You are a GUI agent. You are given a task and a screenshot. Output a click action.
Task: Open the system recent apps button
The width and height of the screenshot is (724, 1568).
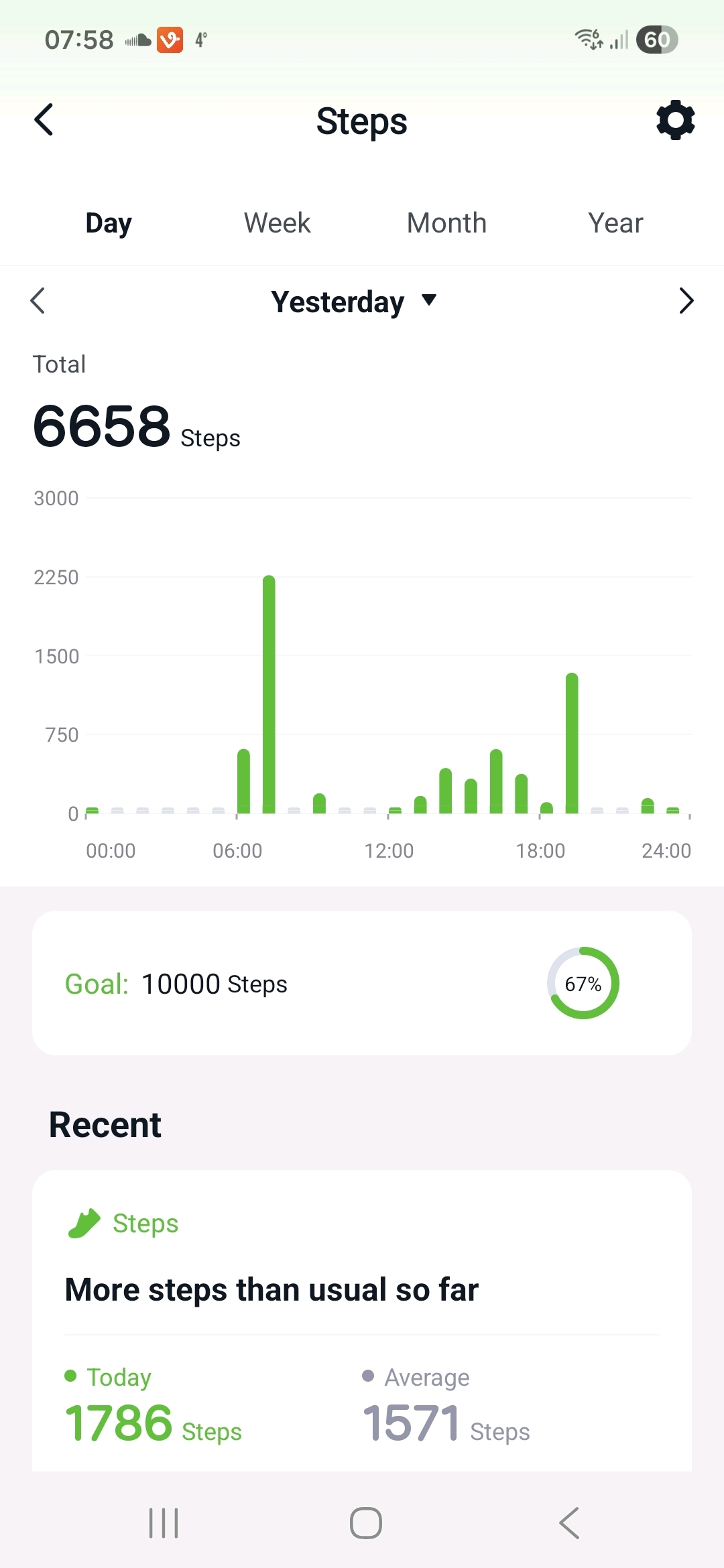pyautogui.click(x=164, y=1522)
